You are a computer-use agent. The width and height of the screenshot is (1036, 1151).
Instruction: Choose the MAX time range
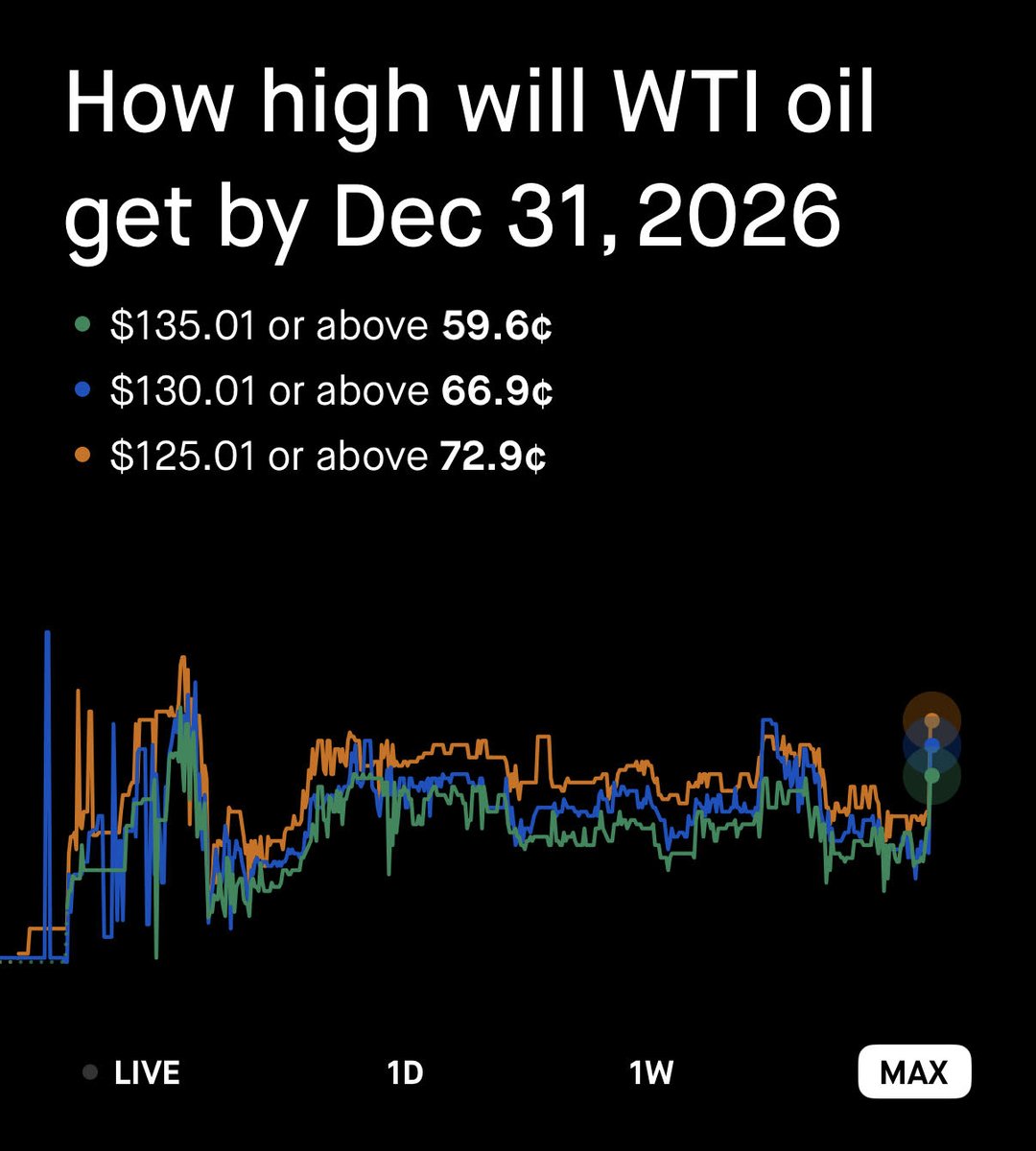[913, 1072]
